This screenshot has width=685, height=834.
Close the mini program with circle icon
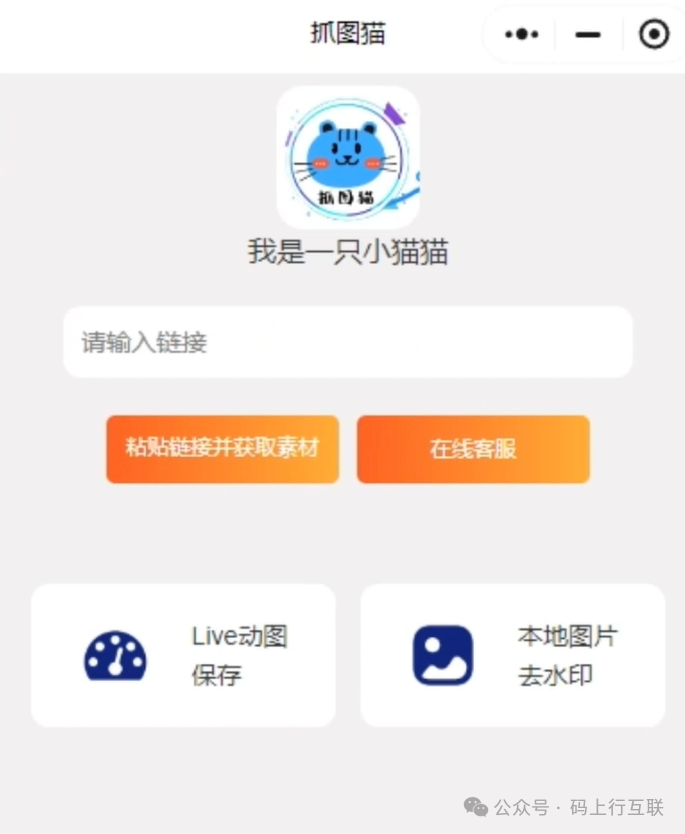(654, 35)
